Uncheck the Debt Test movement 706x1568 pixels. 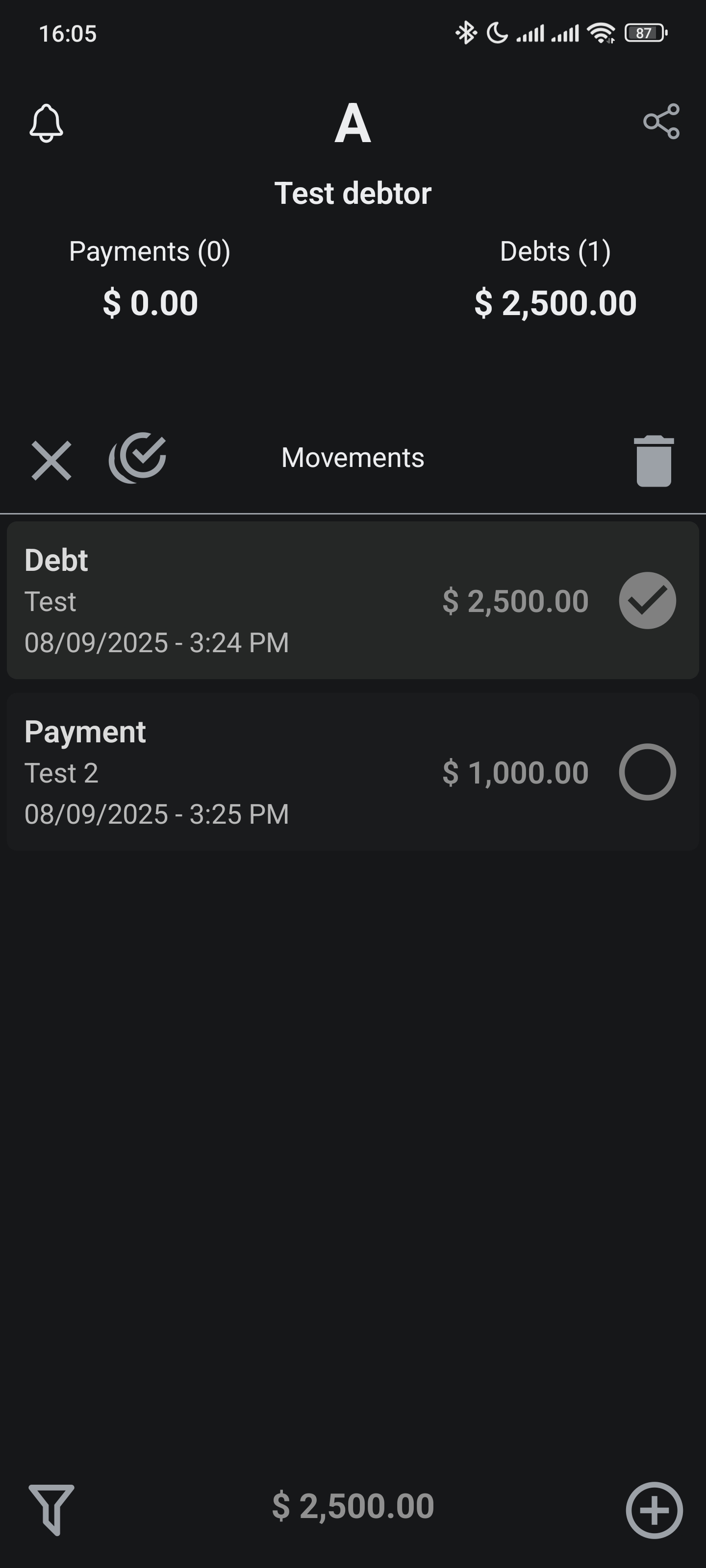647,601
